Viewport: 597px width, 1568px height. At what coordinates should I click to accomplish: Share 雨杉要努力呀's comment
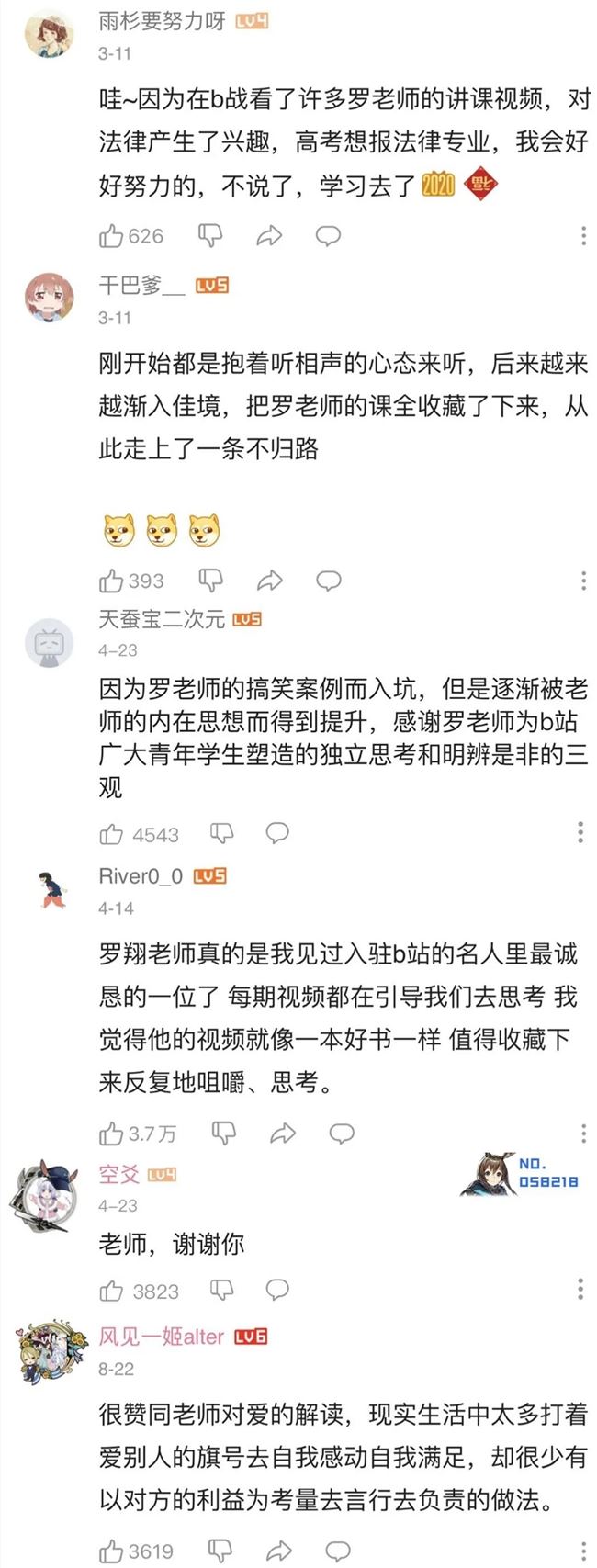tap(269, 236)
